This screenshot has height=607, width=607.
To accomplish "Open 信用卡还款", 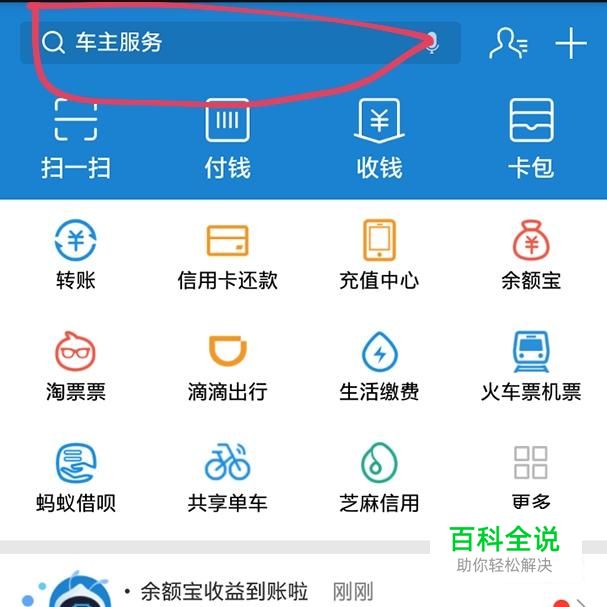I will click(x=227, y=255).
